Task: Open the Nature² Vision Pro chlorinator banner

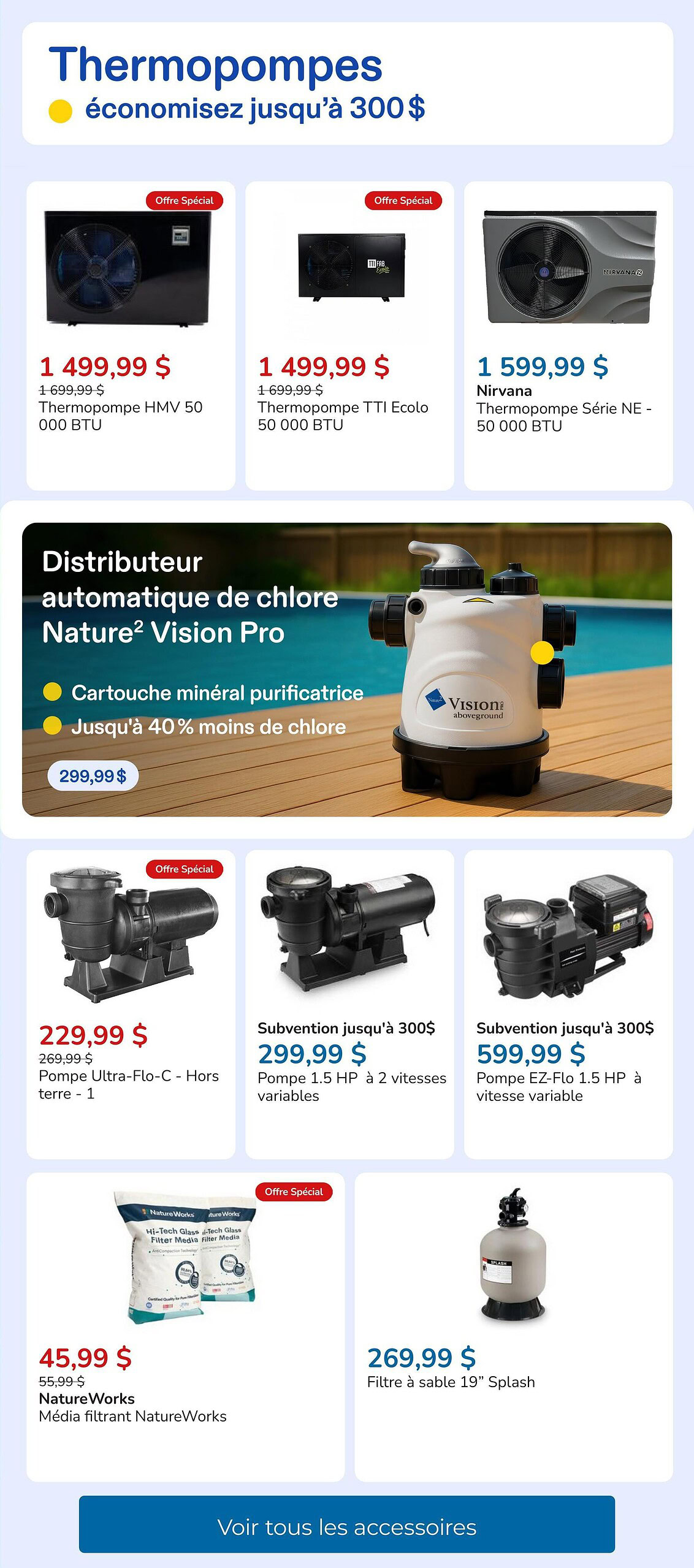Action: (347, 669)
